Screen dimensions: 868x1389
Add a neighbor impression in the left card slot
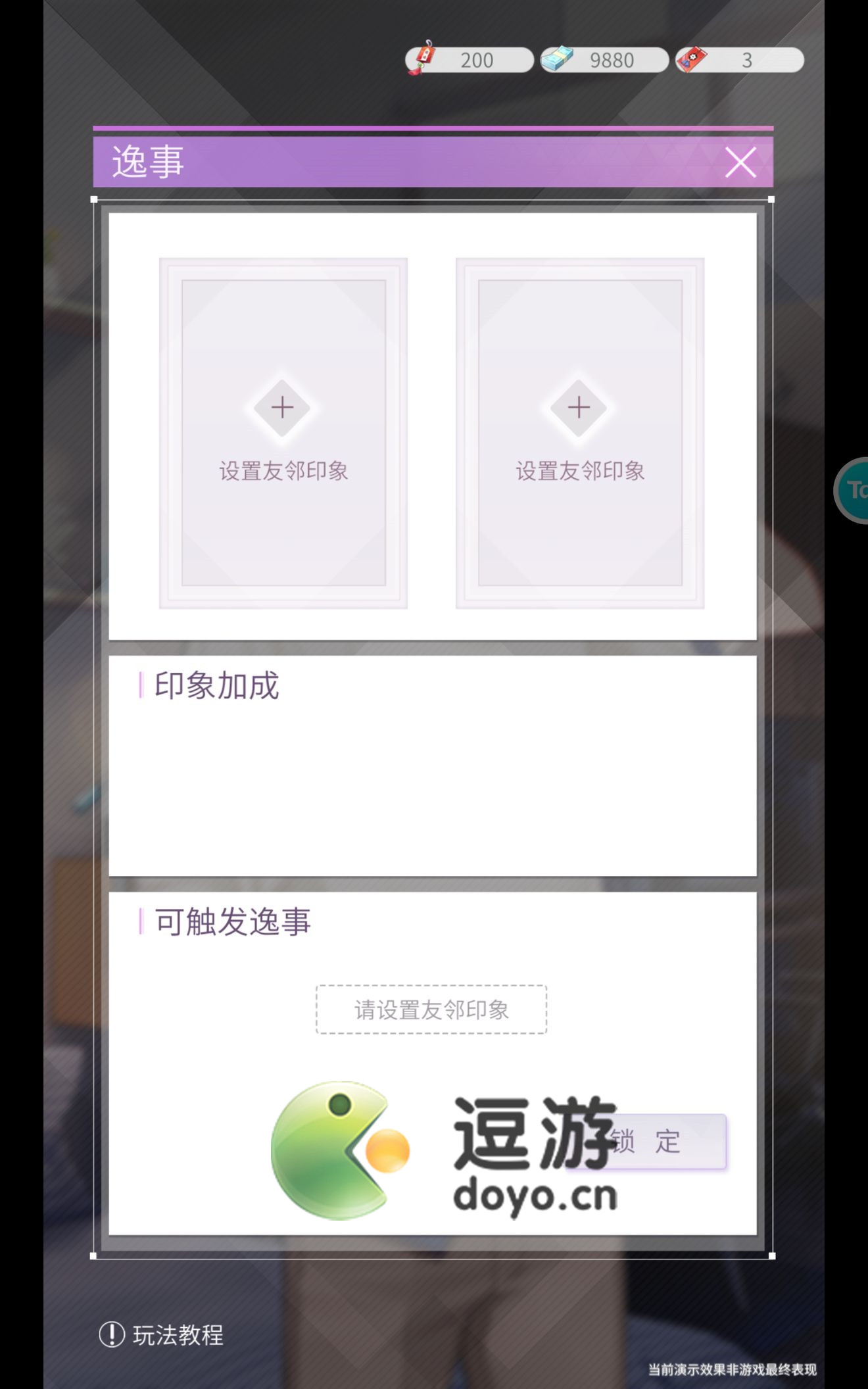point(283,408)
